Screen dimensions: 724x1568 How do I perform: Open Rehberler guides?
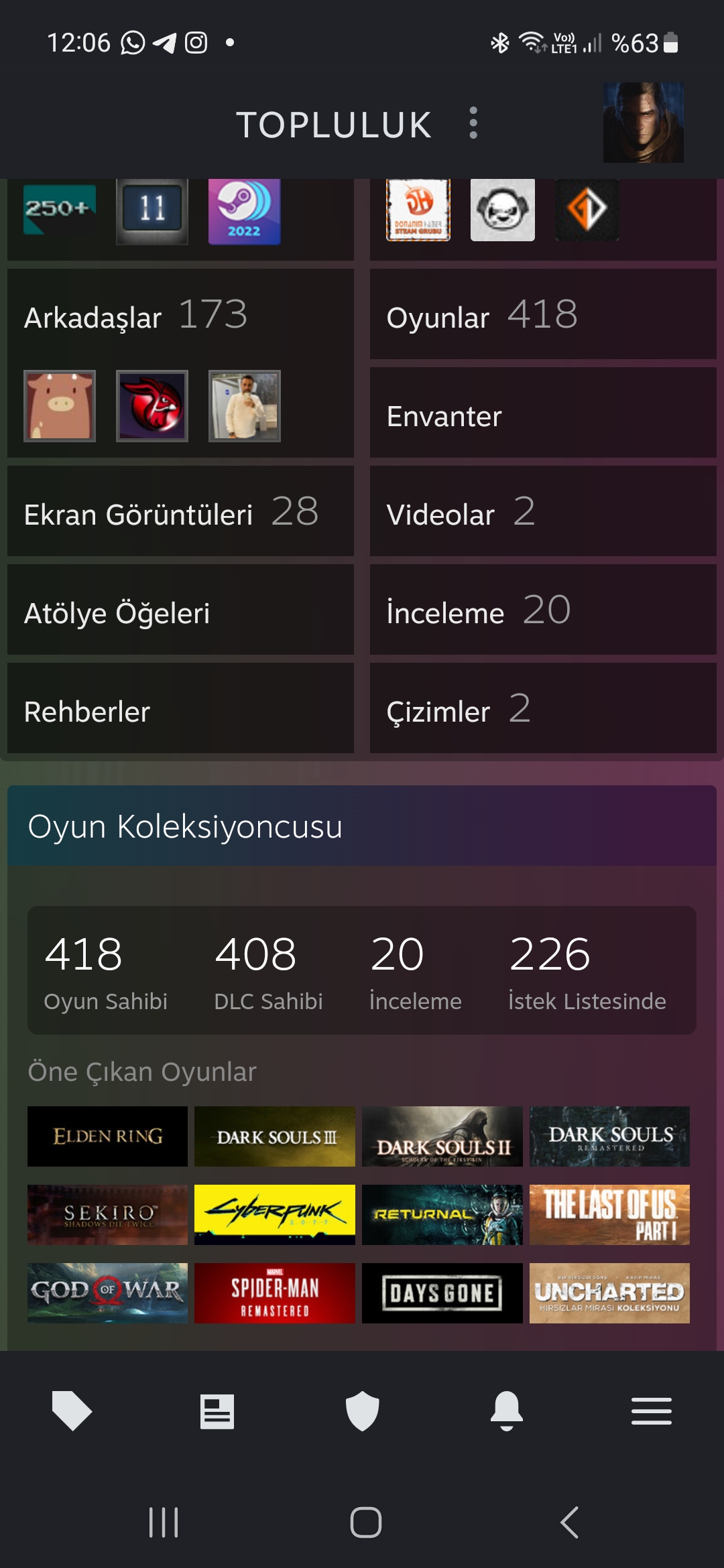click(180, 708)
